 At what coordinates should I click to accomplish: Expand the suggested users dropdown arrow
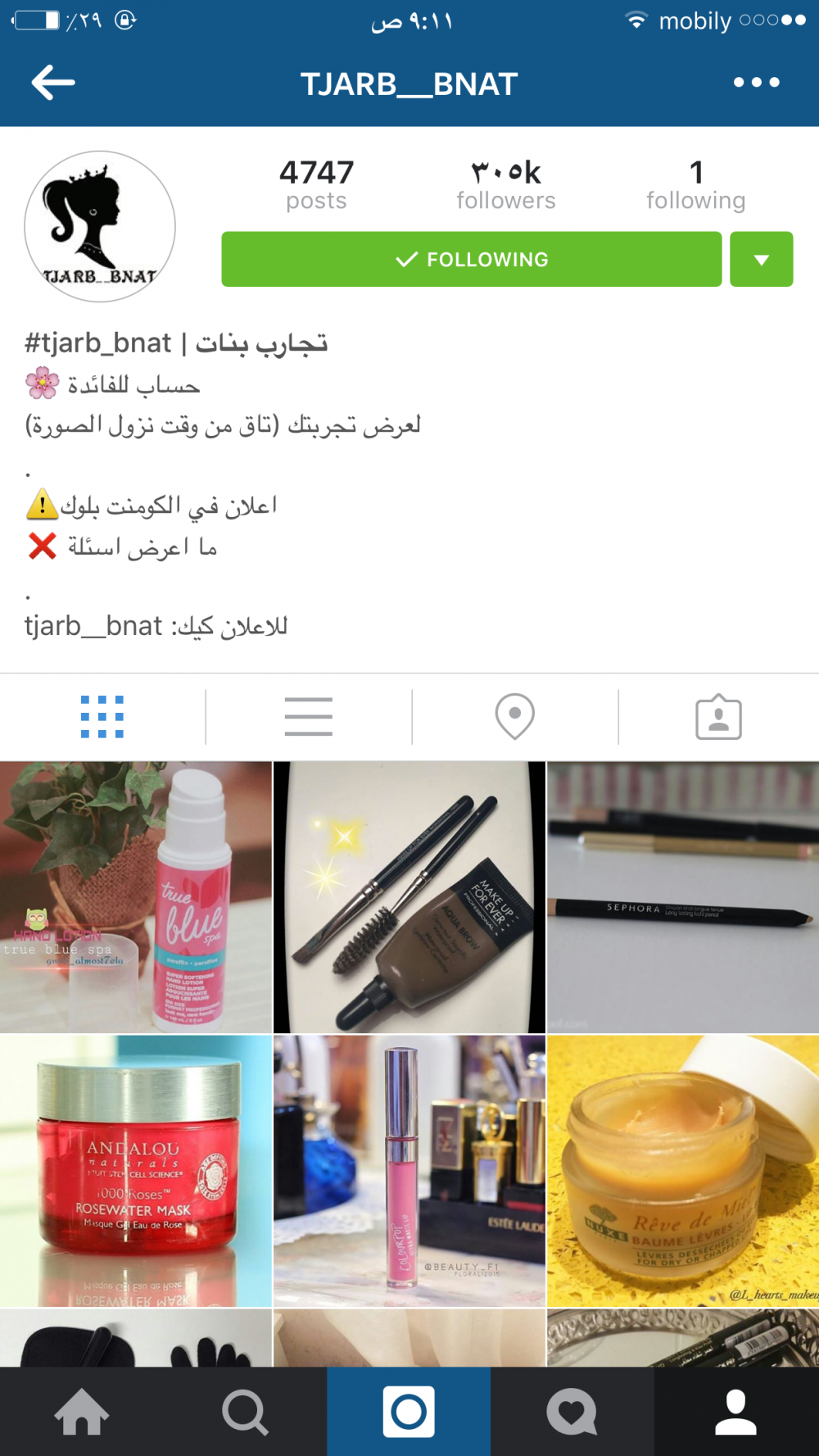click(761, 259)
